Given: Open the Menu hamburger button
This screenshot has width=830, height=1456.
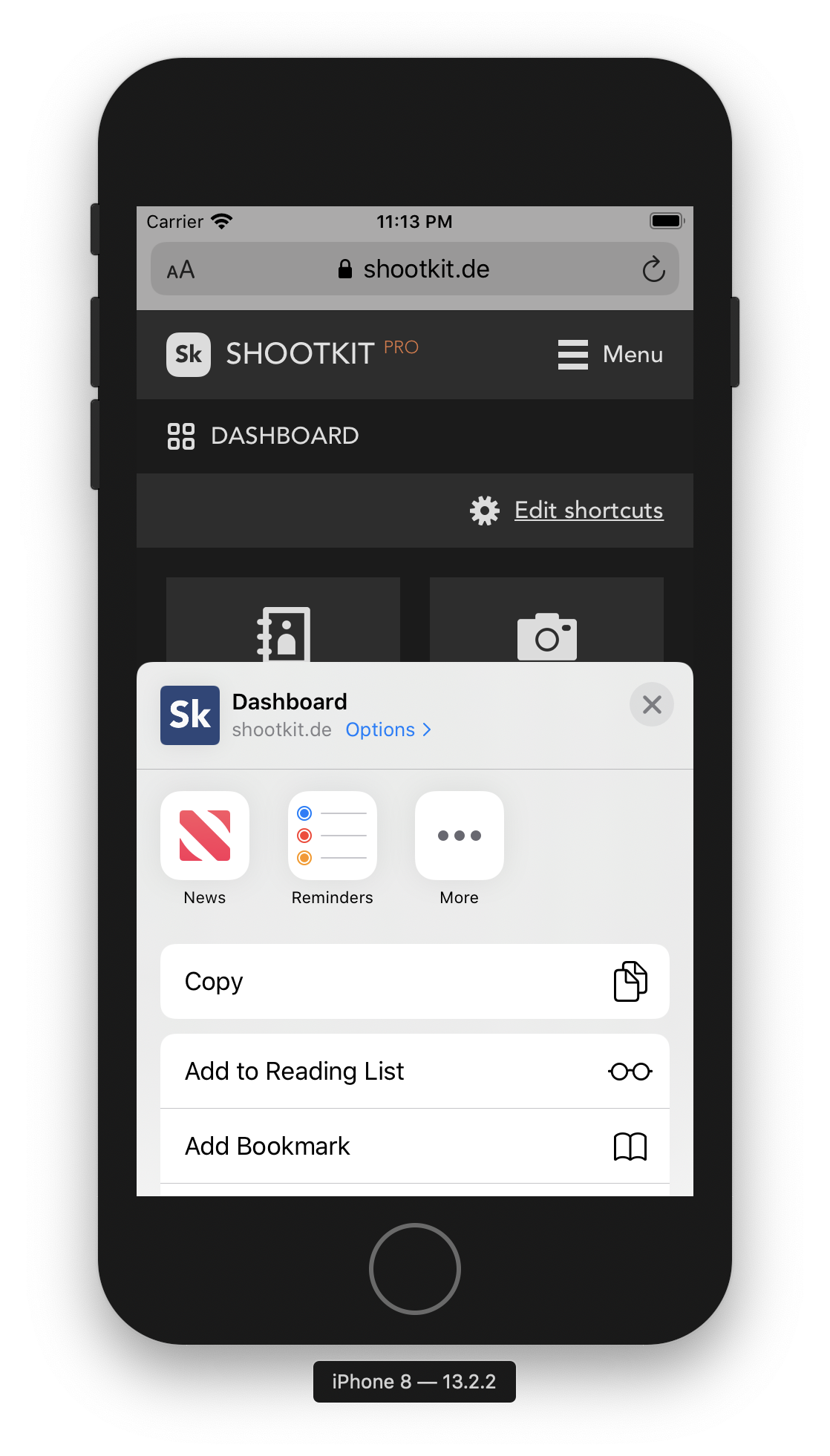Looking at the screenshot, I should click(x=610, y=355).
